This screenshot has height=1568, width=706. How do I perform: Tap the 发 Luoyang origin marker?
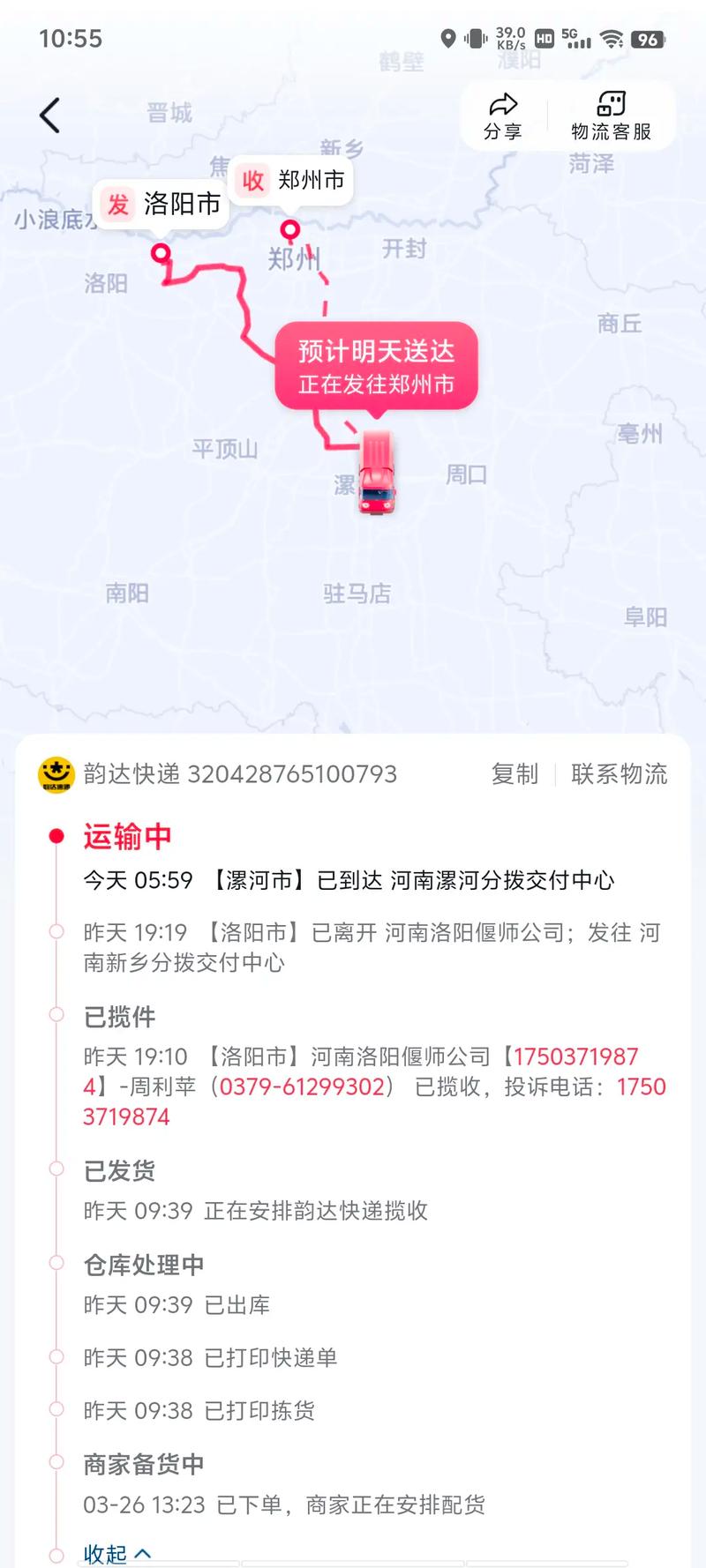click(161, 204)
